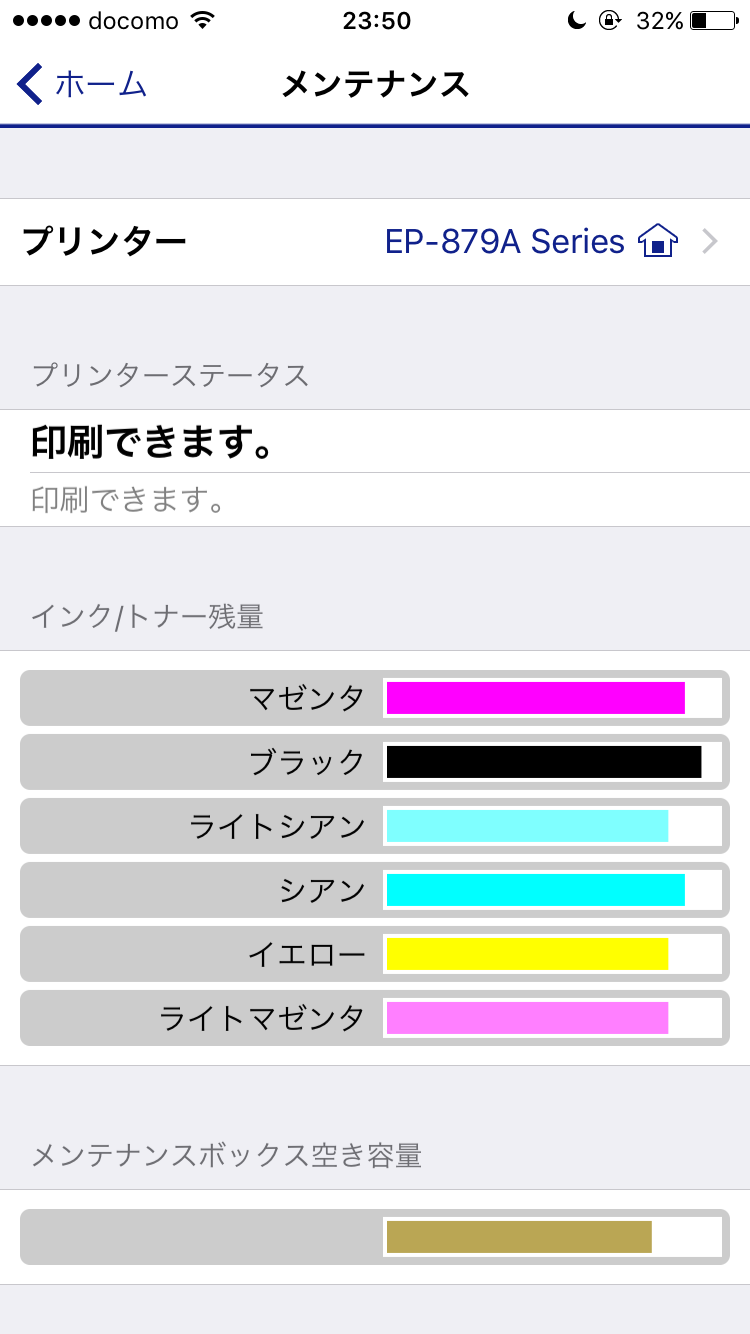Go back to ホーム screen
The image size is (750, 1334).
pyautogui.click(x=82, y=84)
